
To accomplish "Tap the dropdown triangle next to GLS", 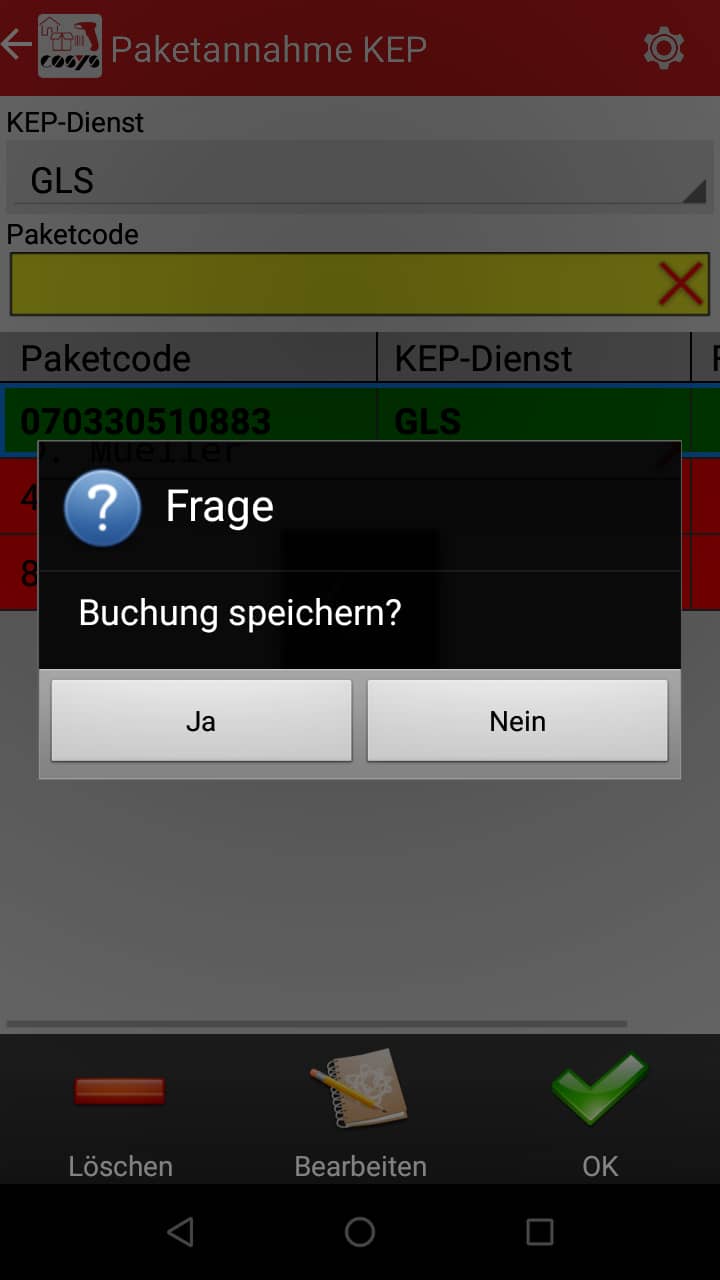I will [697, 190].
